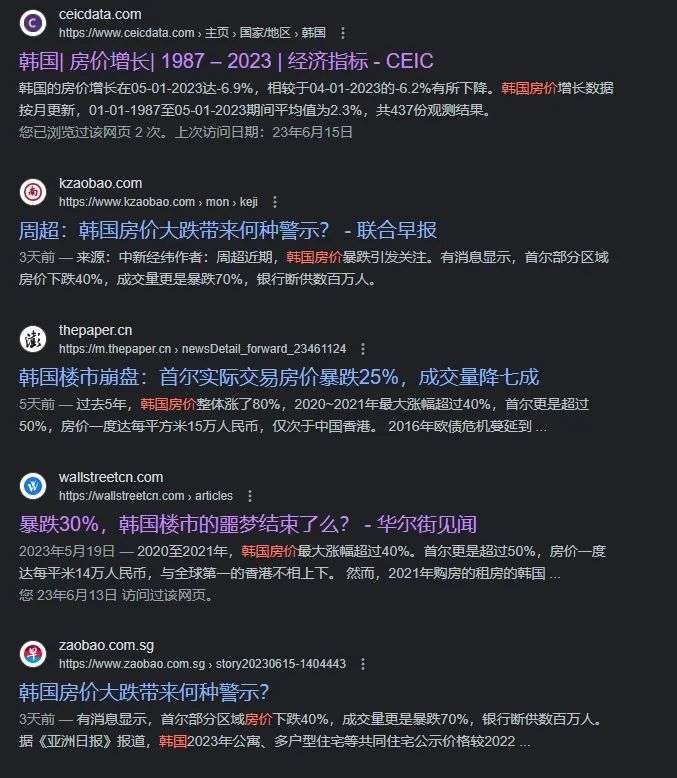Screen dimensions: 677x778
Task: Open the CEIC 韩国房价增长 result link
Action: pos(225,61)
